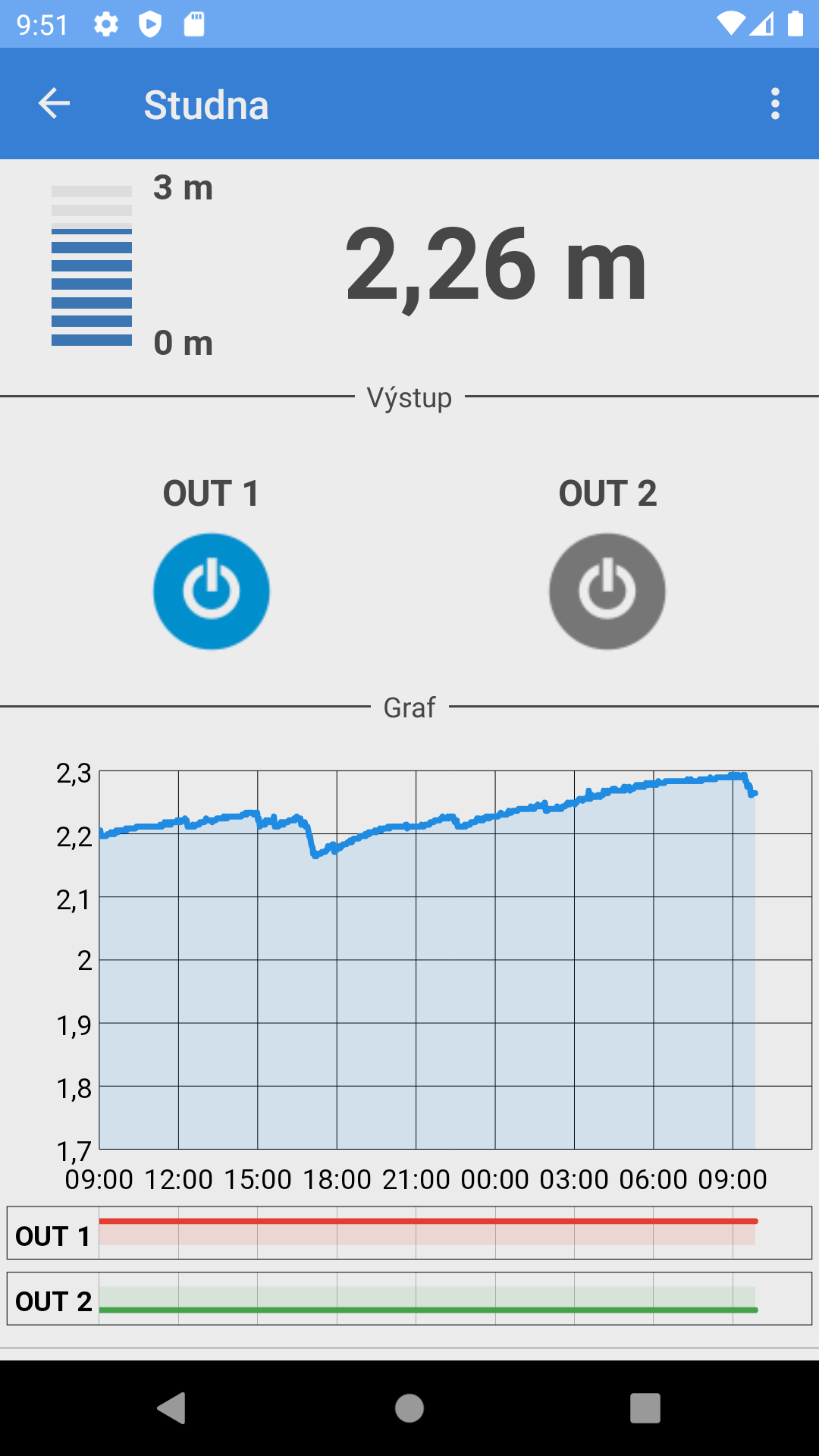Open the recent apps view

(x=645, y=1408)
